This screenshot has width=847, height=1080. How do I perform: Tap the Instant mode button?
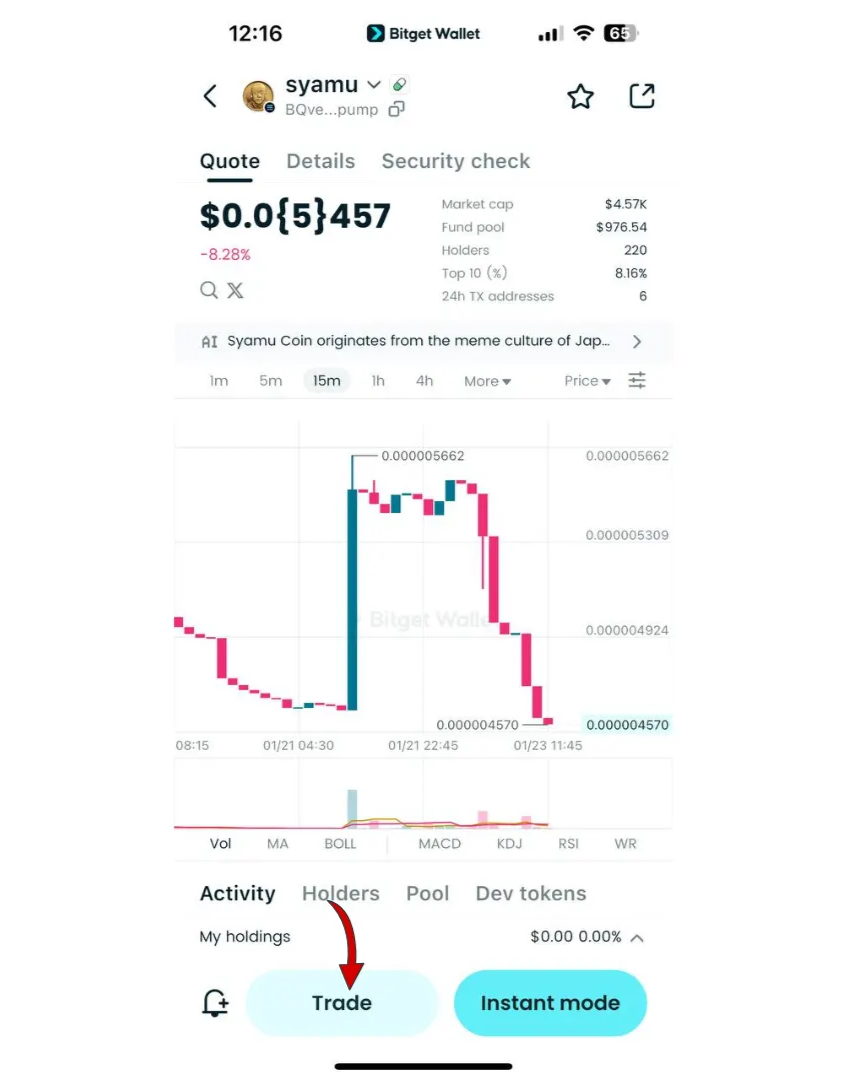(x=550, y=1003)
